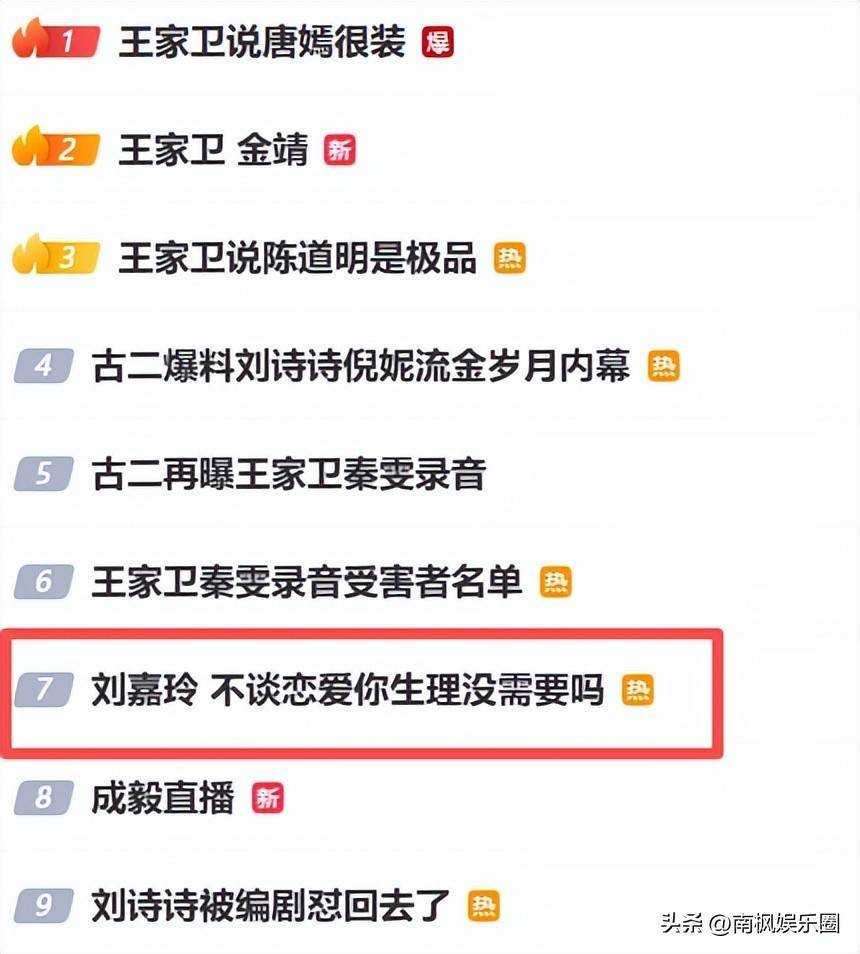View 刘诗诗被编剧怼回去了 topic
860x954 pixels.
click(271, 905)
